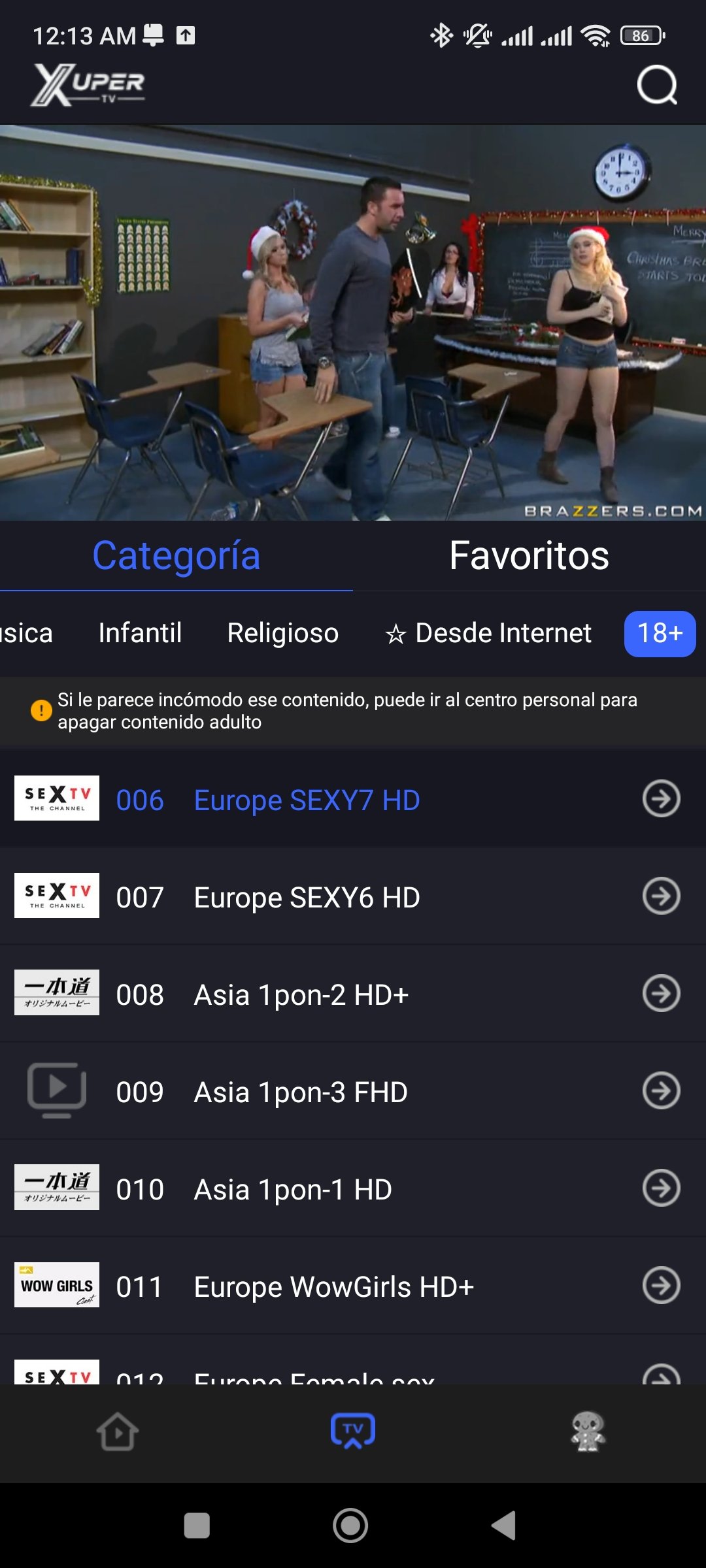This screenshot has height=1568, width=706.
Task: Select the 18+ category chip
Action: tap(660, 633)
